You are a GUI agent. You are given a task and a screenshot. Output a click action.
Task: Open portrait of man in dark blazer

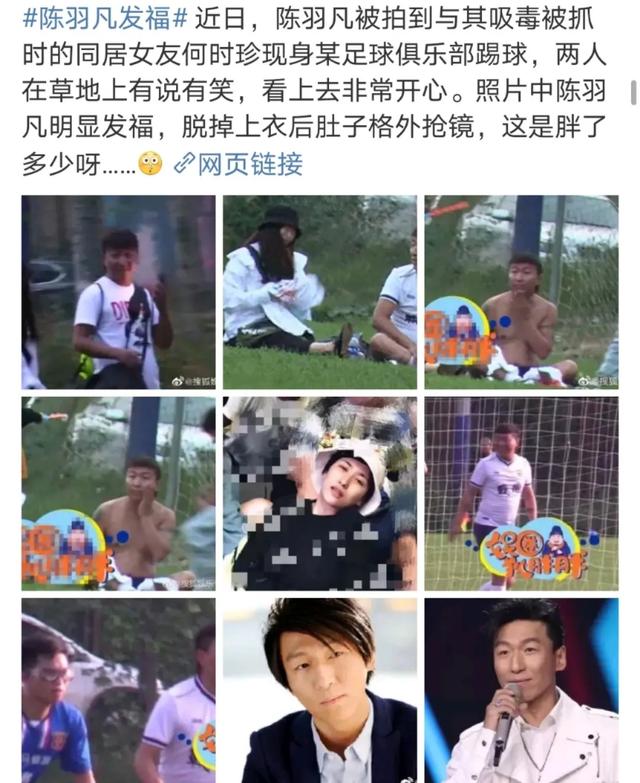click(x=319, y=690)
